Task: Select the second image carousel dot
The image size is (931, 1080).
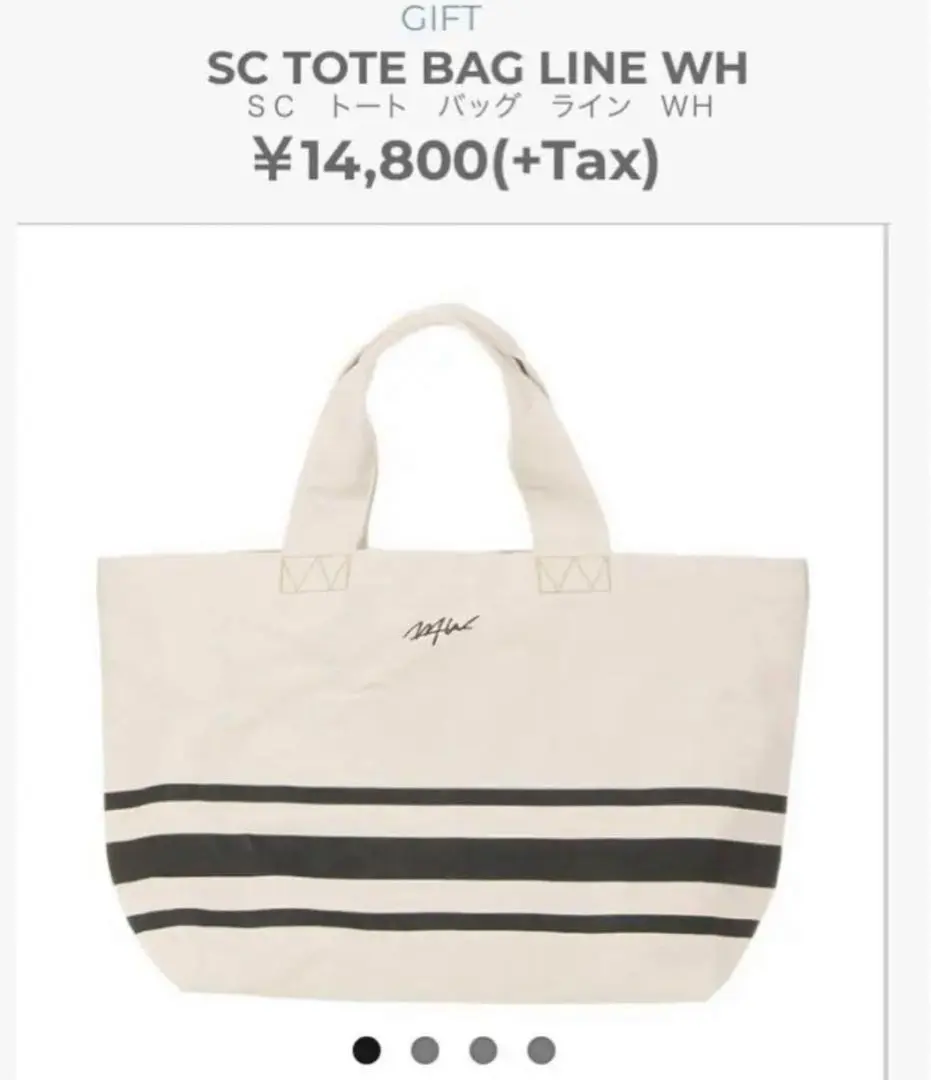Action: click(425, 1050)
